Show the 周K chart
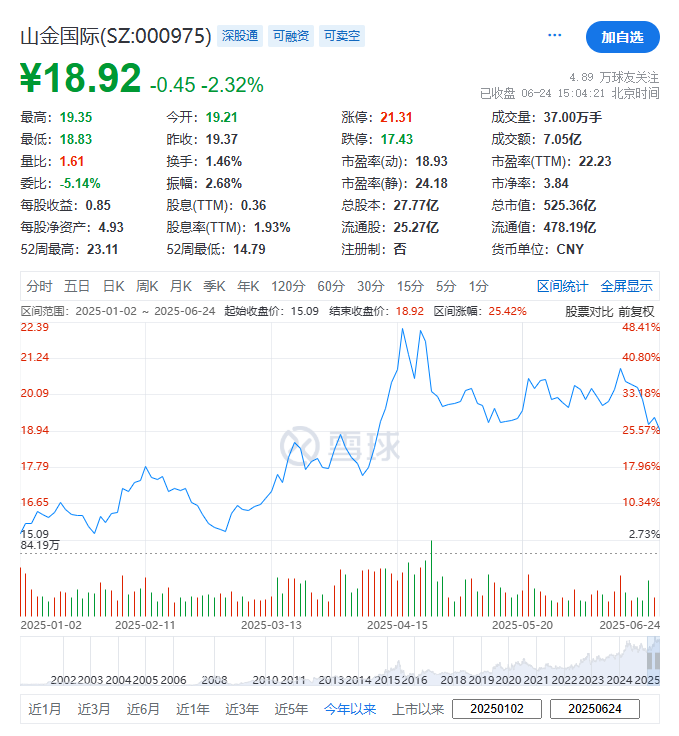Image resolution: width=679 pixels, height=736 pixels. 147,286
